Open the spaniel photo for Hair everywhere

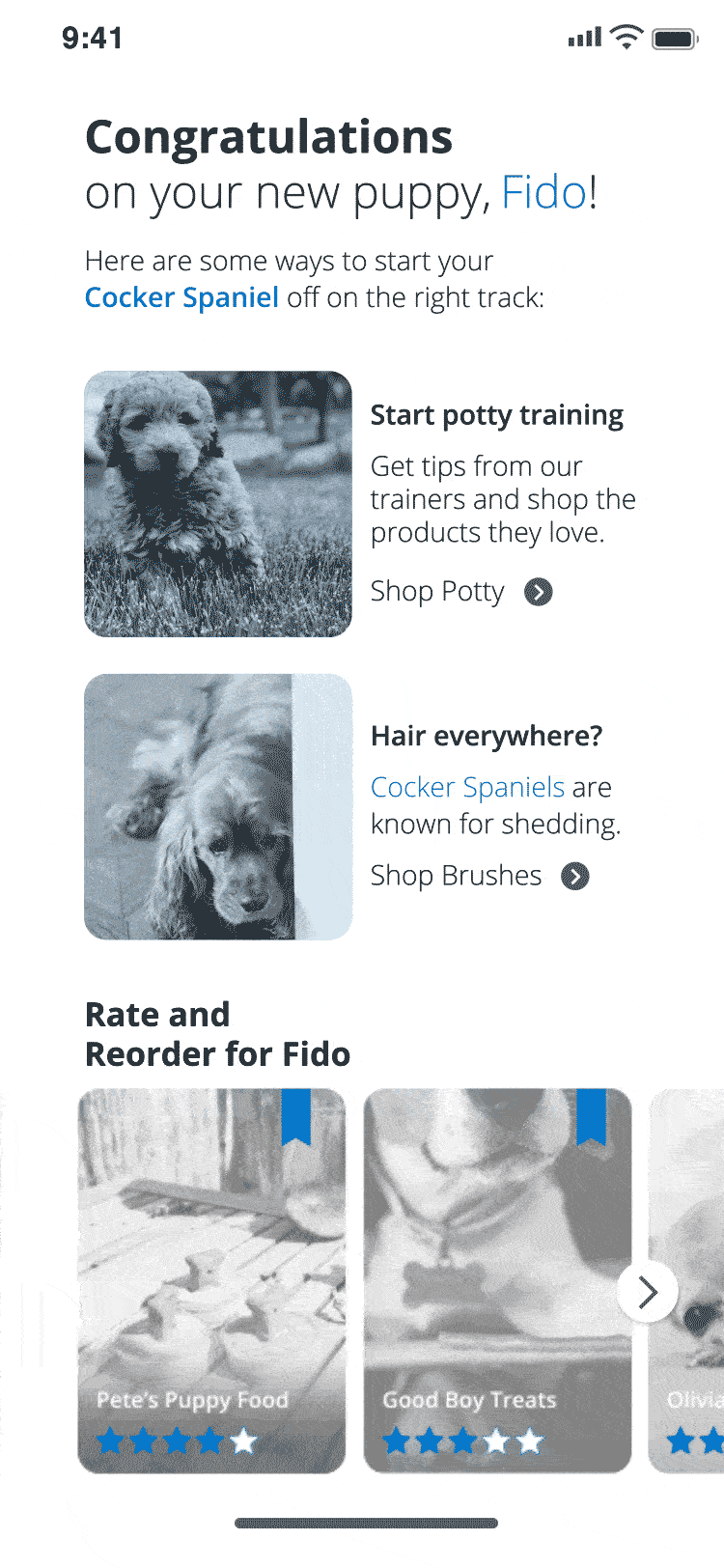pos(218,807)
